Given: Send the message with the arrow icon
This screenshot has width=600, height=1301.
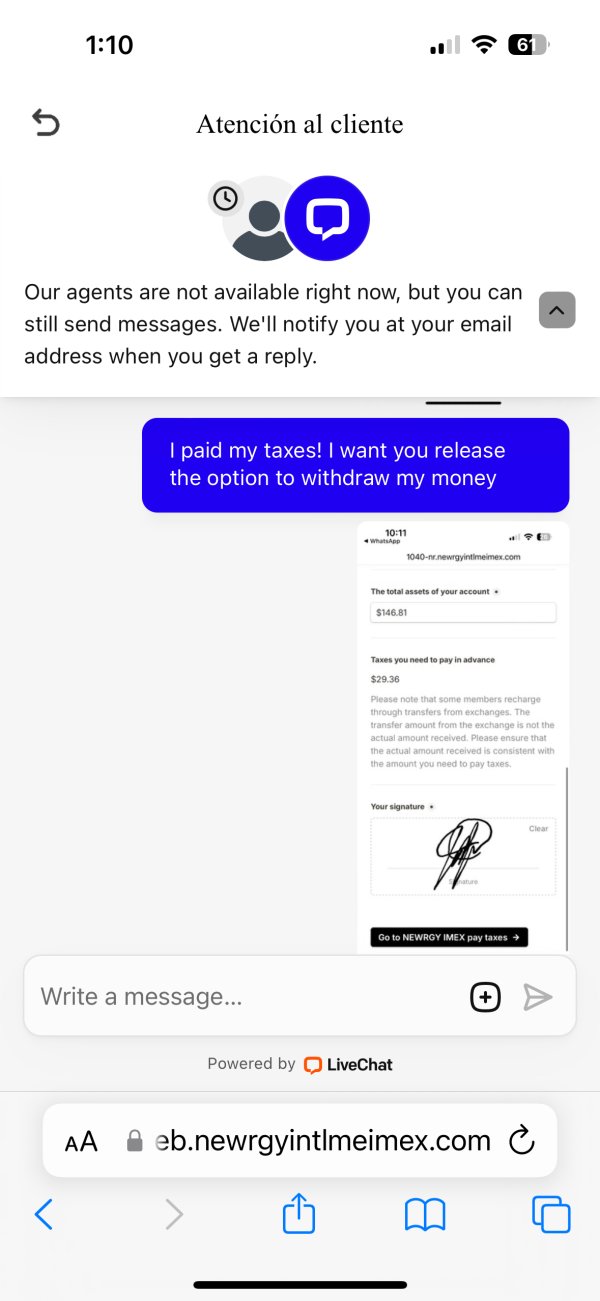Looking at the screenshot, I should tap(538, 996).
